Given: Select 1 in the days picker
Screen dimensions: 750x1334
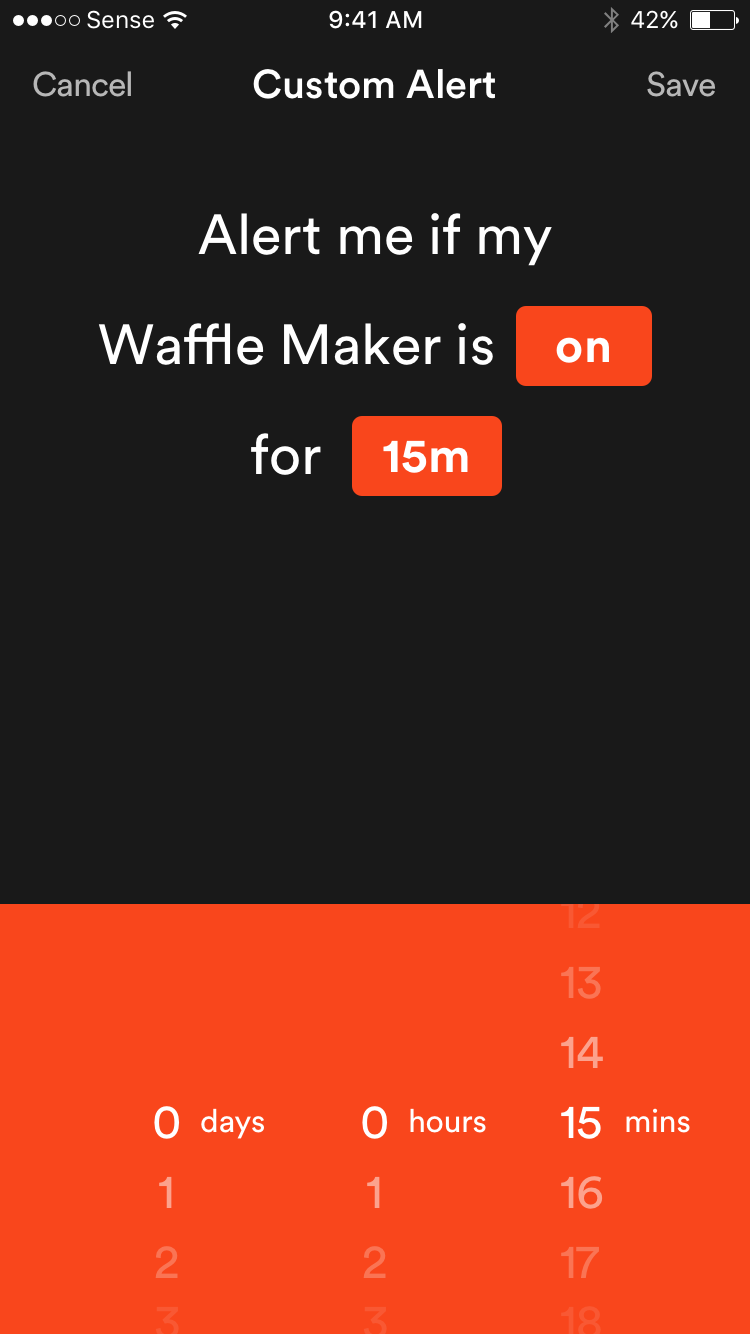Looking at the screenshot, I should tap(166, 1193).
